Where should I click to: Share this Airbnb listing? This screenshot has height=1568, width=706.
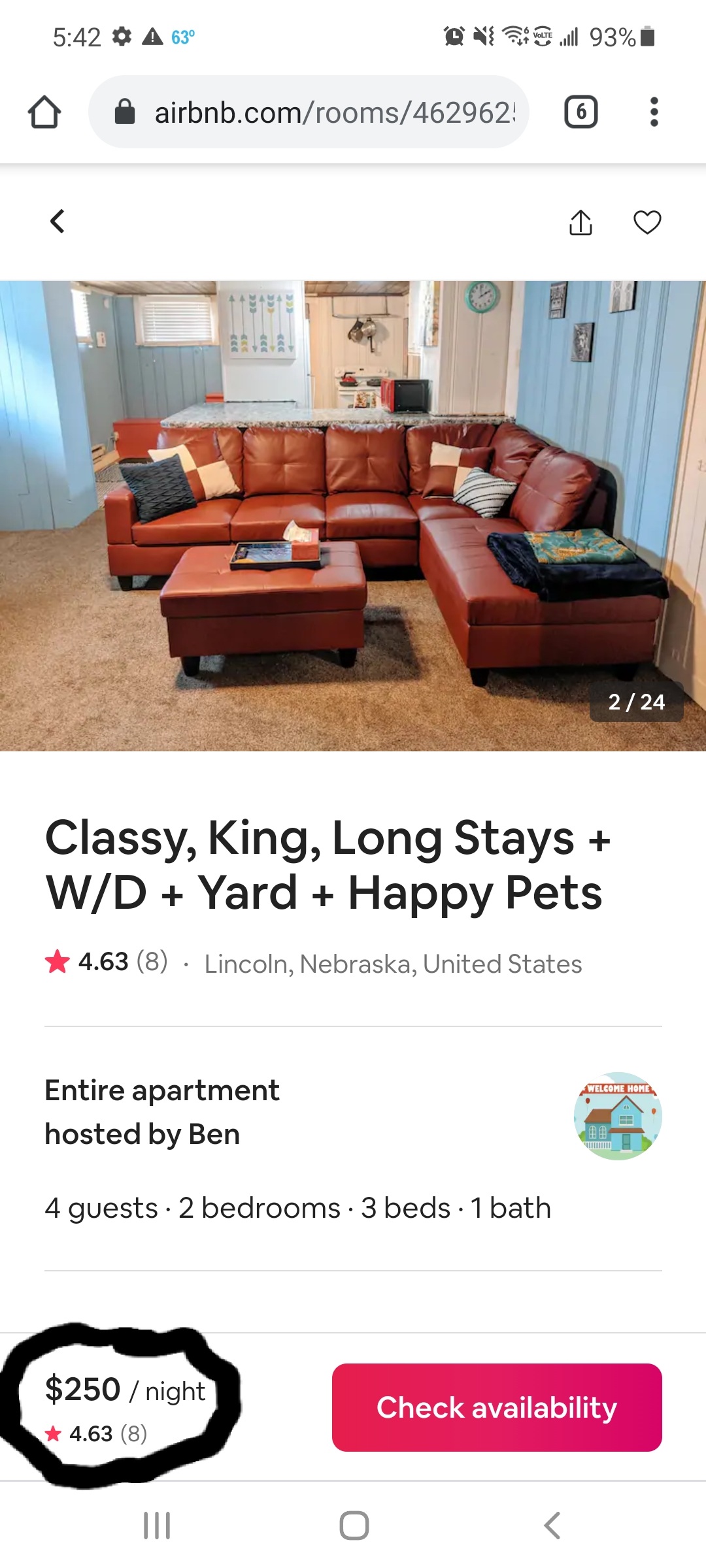point(580,222)
